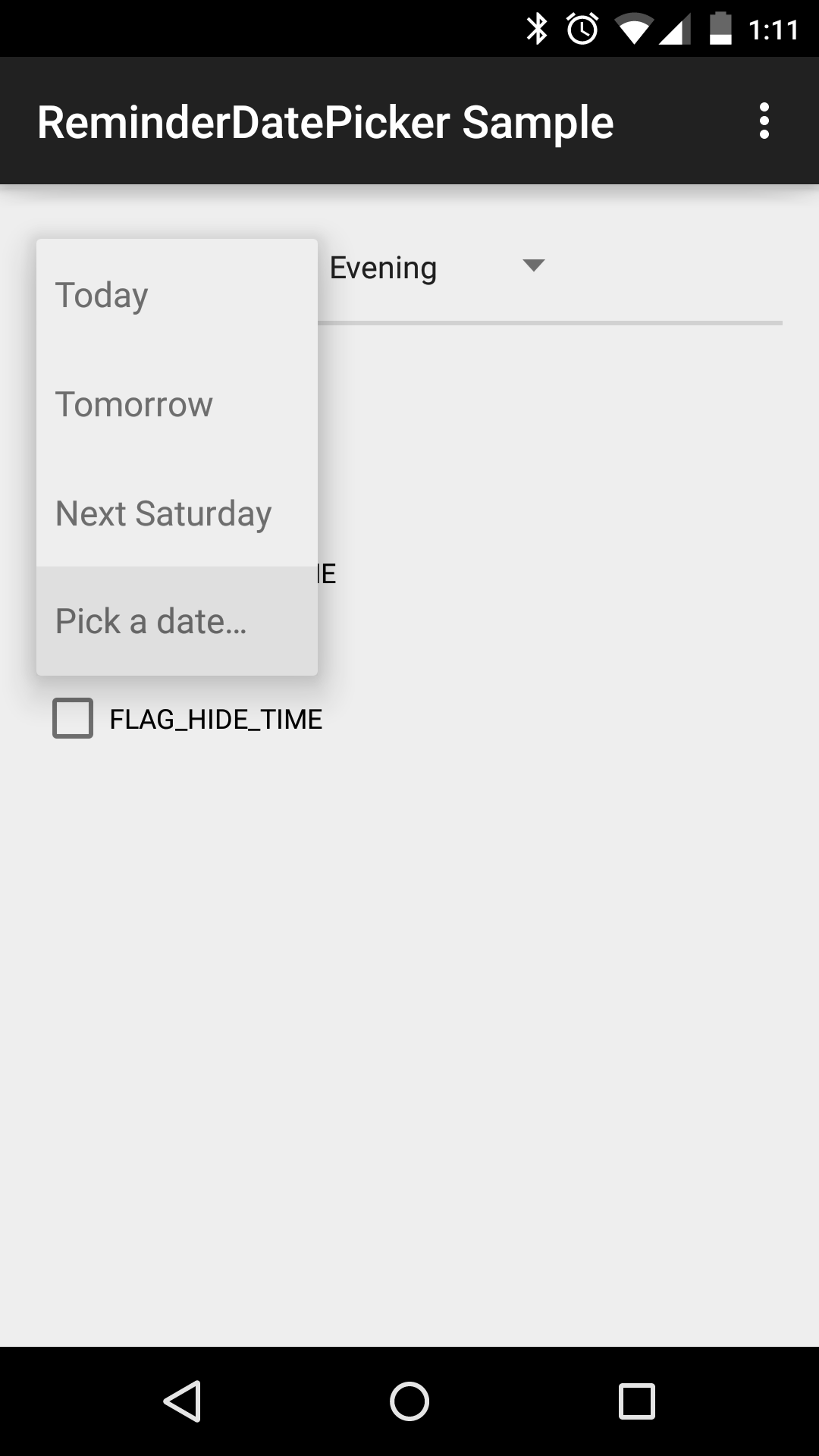Screen dimensions: 819x1456
Task: Go to the home screen
Action: pos(409,1401)
